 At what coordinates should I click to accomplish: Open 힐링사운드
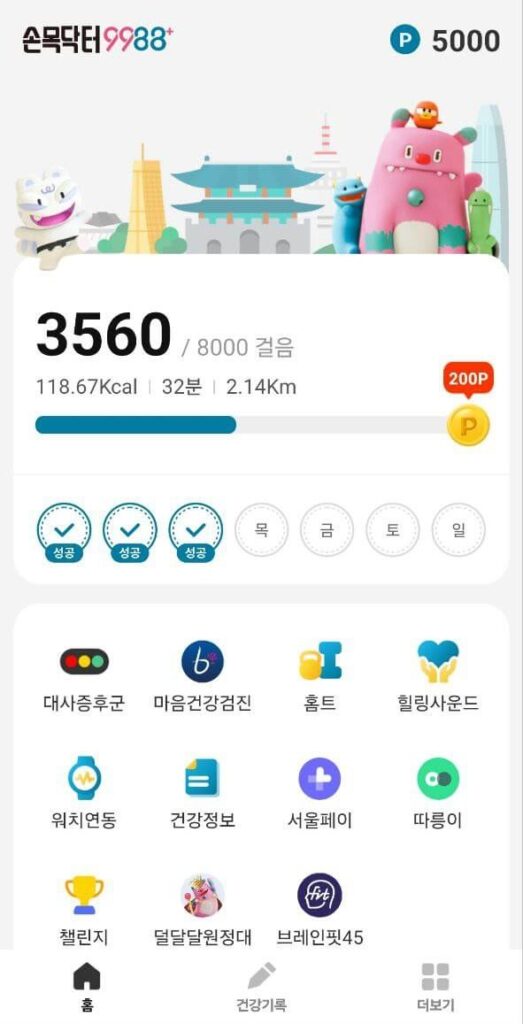tap(438, 677)
